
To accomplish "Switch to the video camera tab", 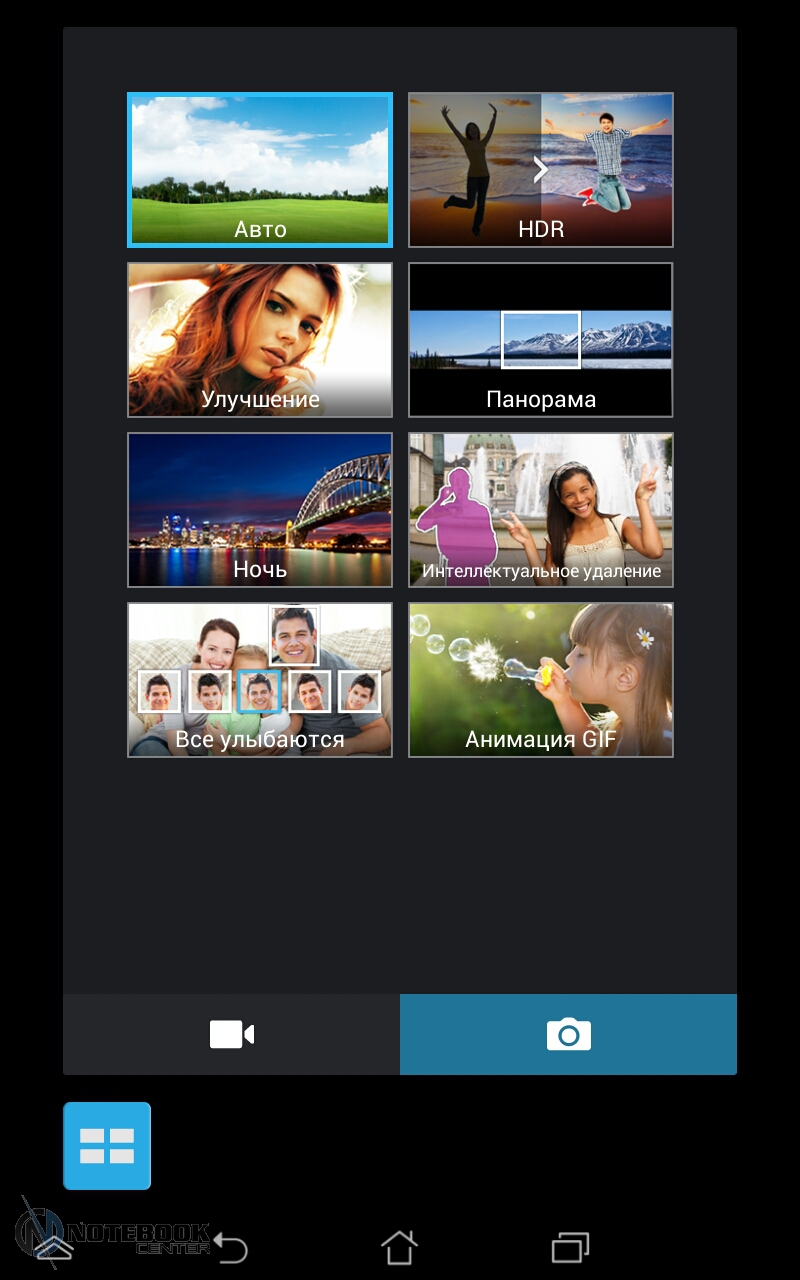I will coord(231,1035).
